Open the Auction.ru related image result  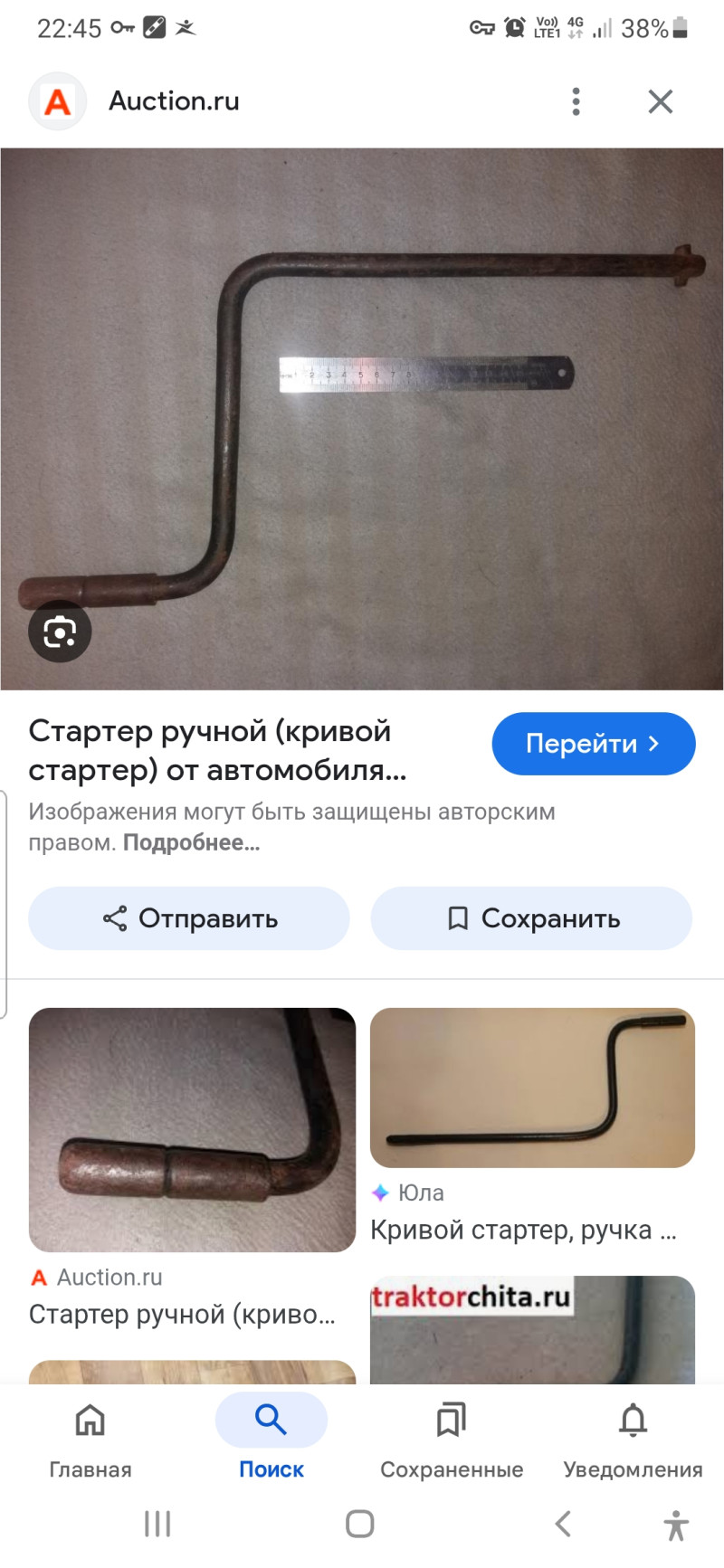pyautogui.click(x=192, y=1129)
